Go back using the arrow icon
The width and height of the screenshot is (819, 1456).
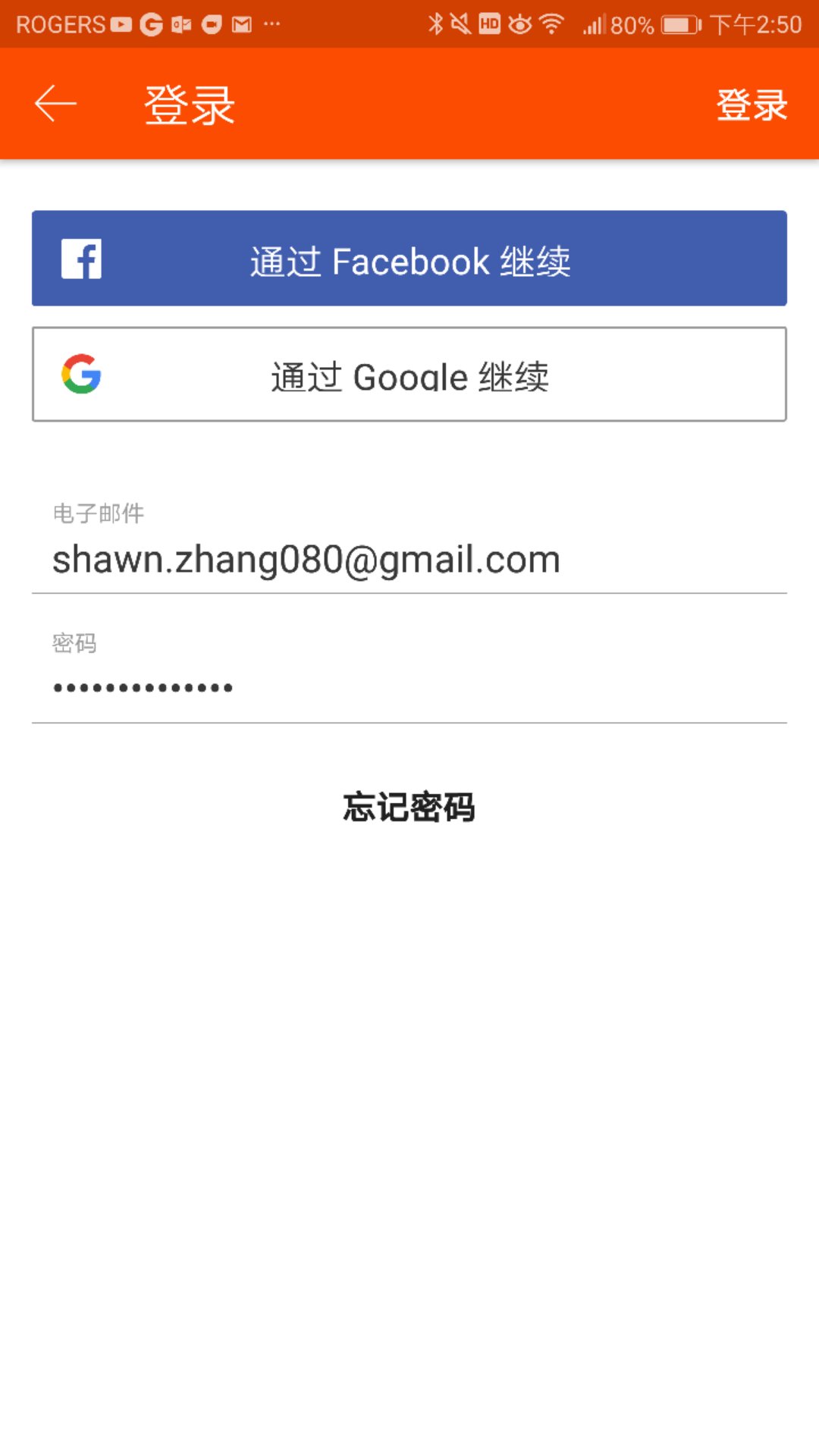pos(55,104)
